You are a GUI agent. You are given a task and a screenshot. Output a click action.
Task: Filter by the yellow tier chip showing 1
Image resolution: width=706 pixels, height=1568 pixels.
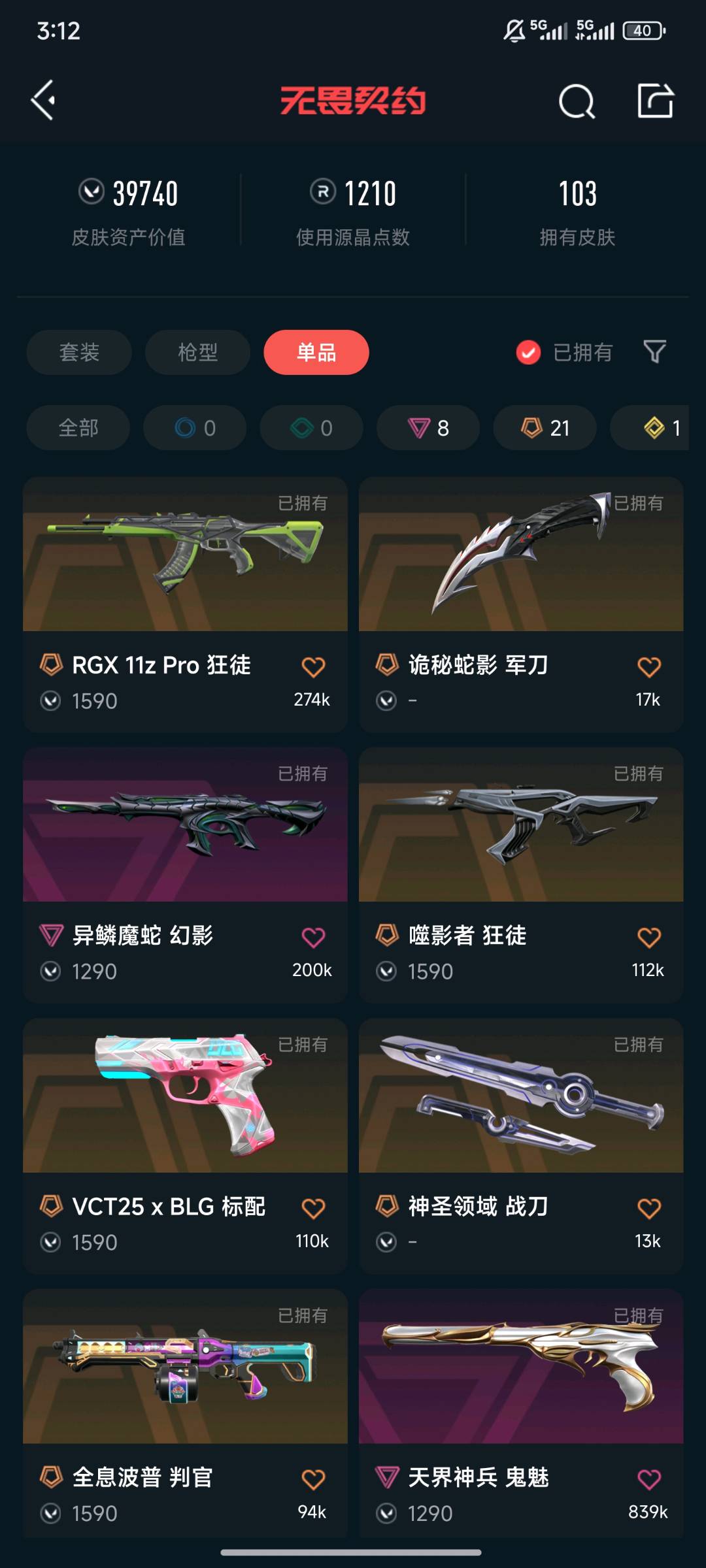(660, 428)
